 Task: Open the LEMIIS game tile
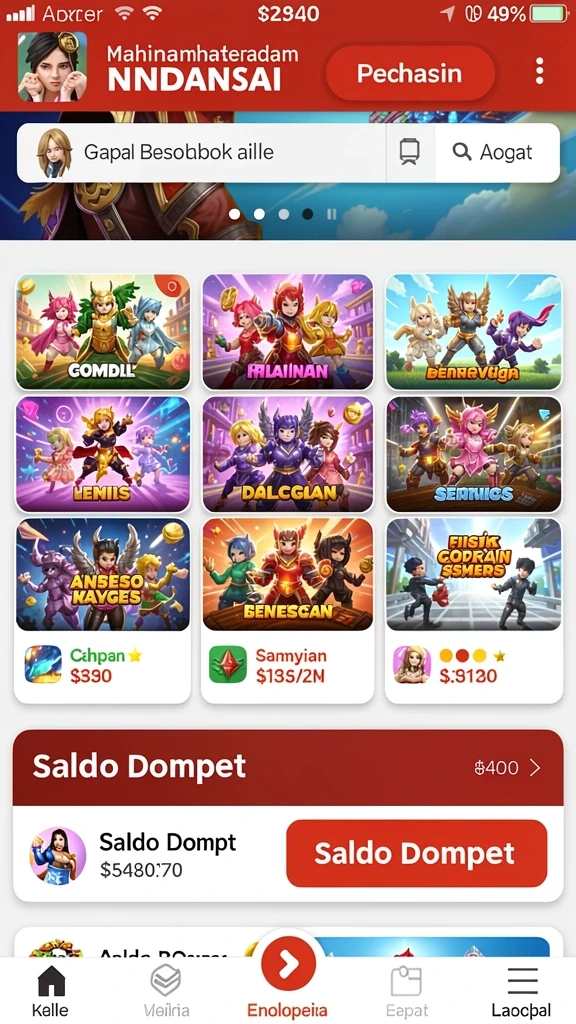[103, 454]
